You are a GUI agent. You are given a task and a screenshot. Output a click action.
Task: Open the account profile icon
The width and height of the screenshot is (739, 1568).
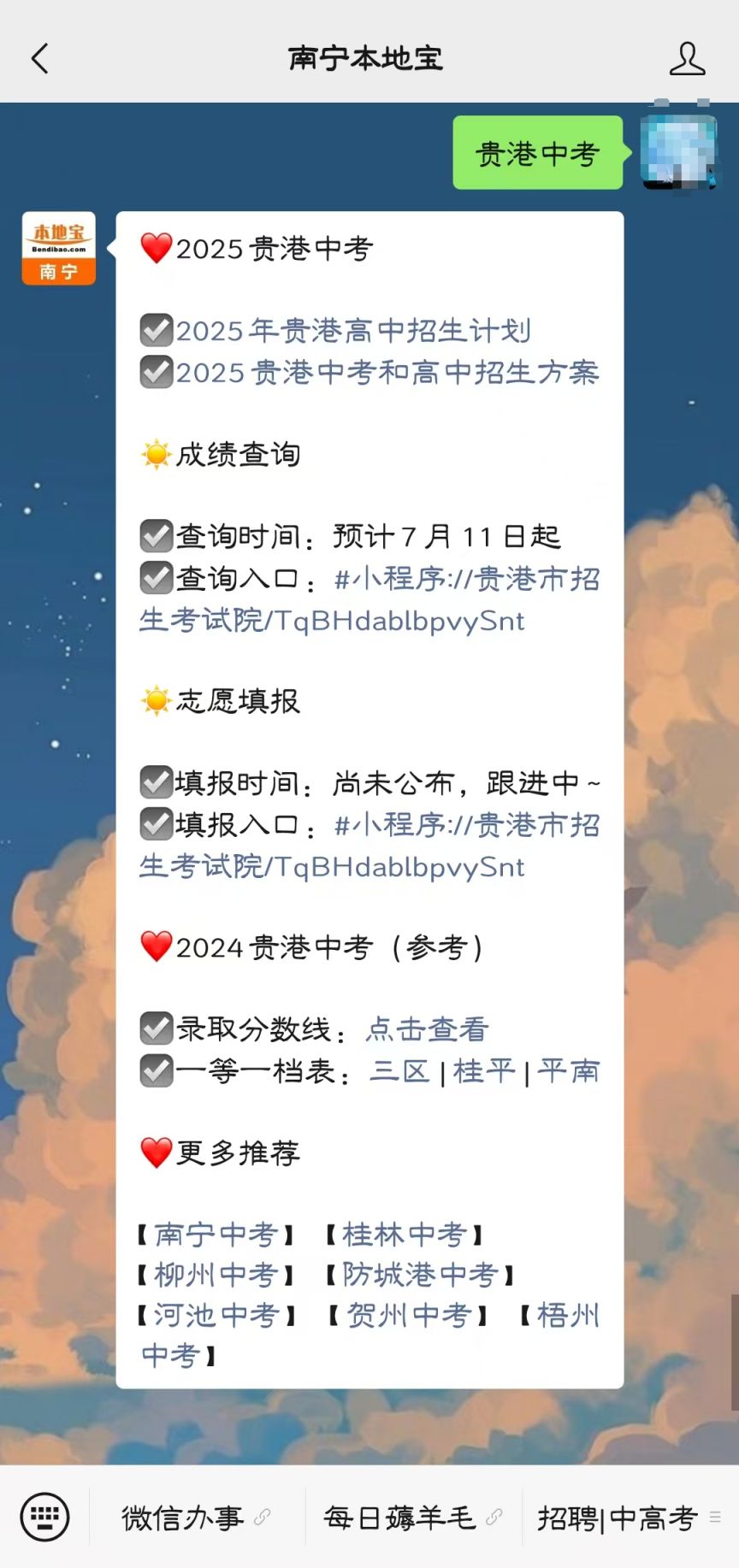tap(686, 59)
